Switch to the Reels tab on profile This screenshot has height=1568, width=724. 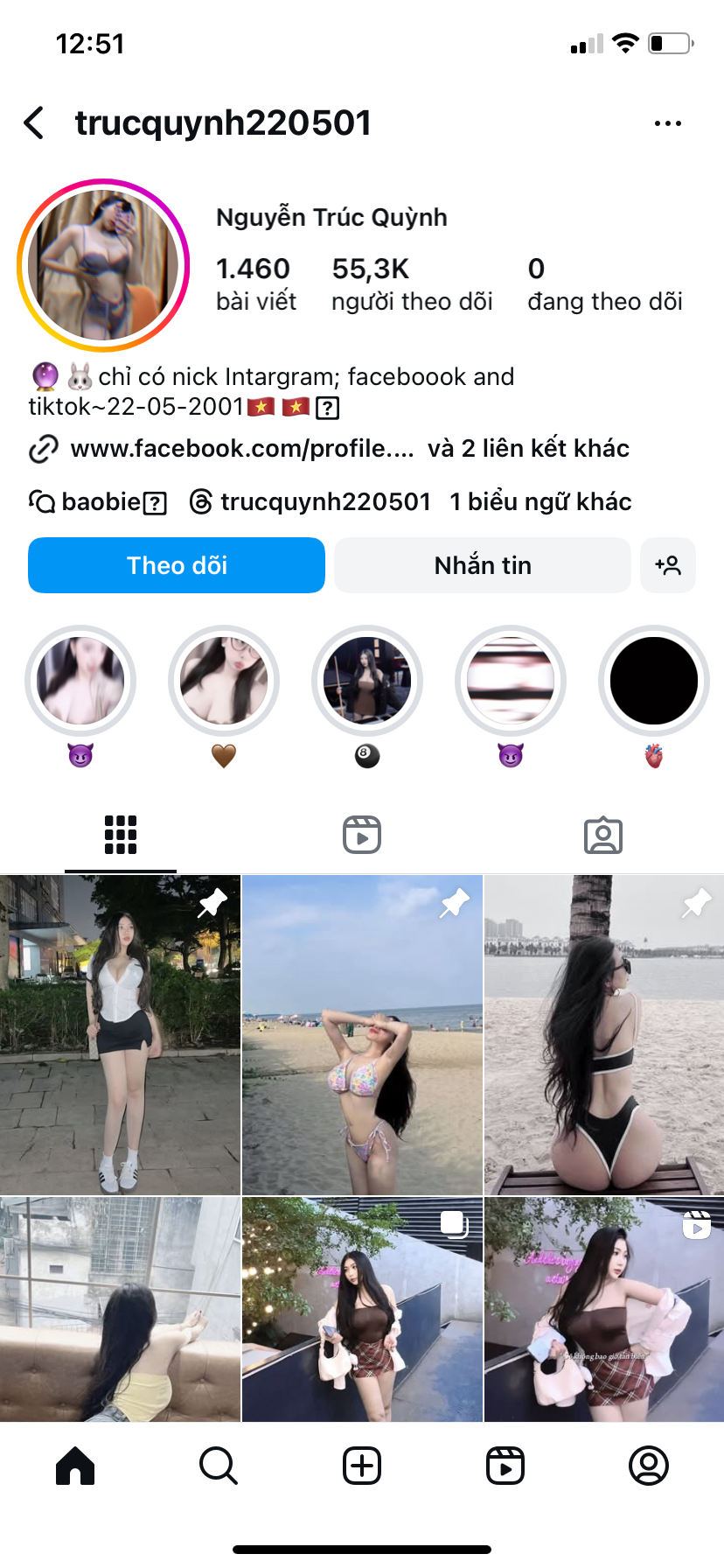pos(362,835)
